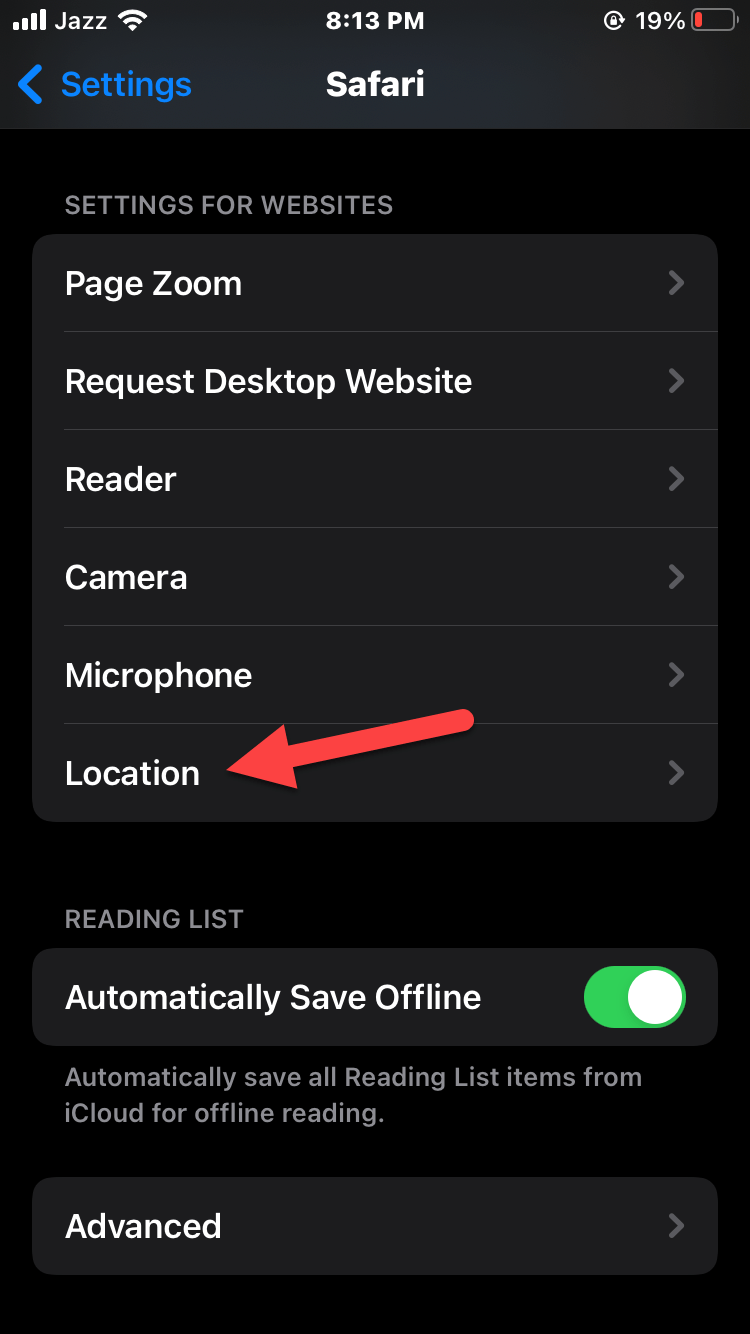Open Advanced Safari settings
This screenshot has height=1334, width=750.
374,1226
